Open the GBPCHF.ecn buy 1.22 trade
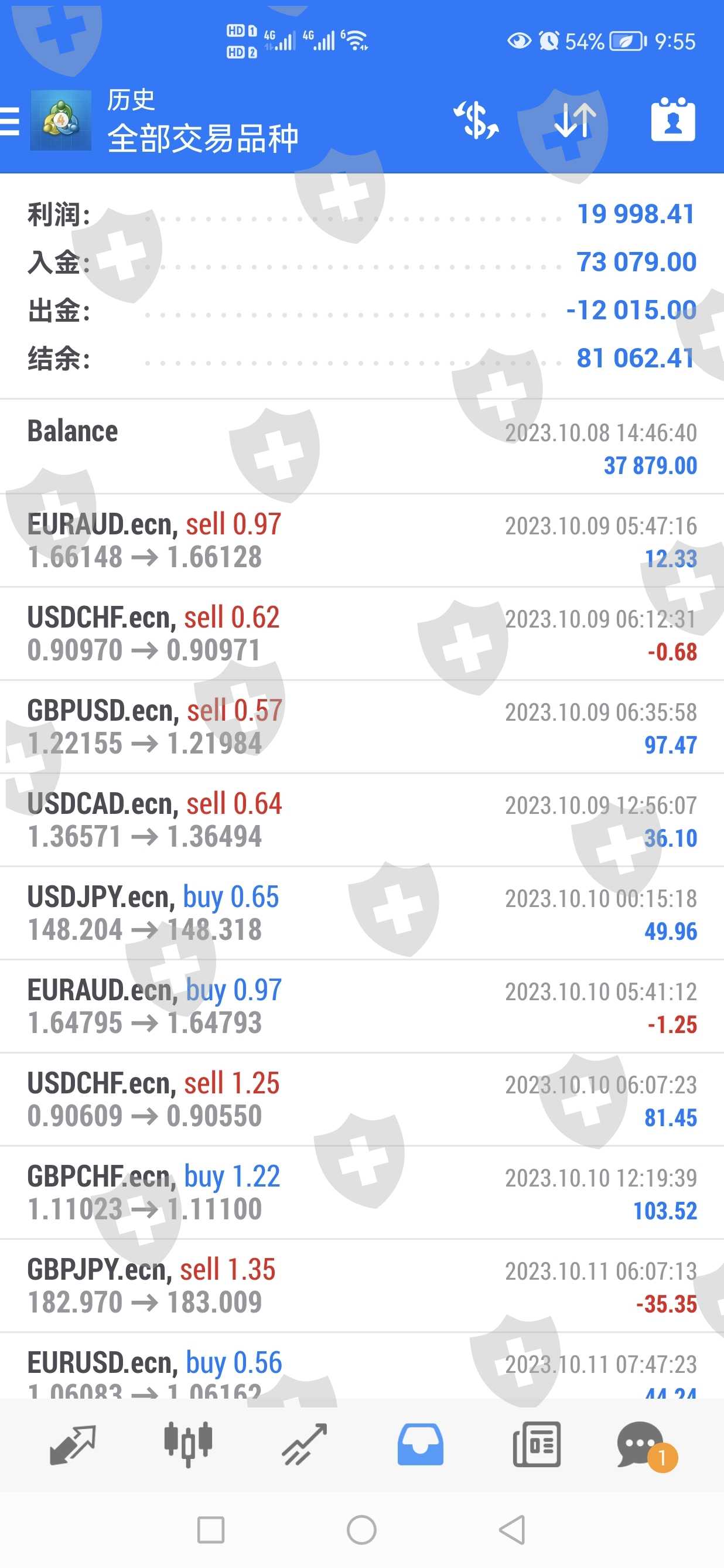Screen dimensions: 724x1568 (x=362, y=1192)
